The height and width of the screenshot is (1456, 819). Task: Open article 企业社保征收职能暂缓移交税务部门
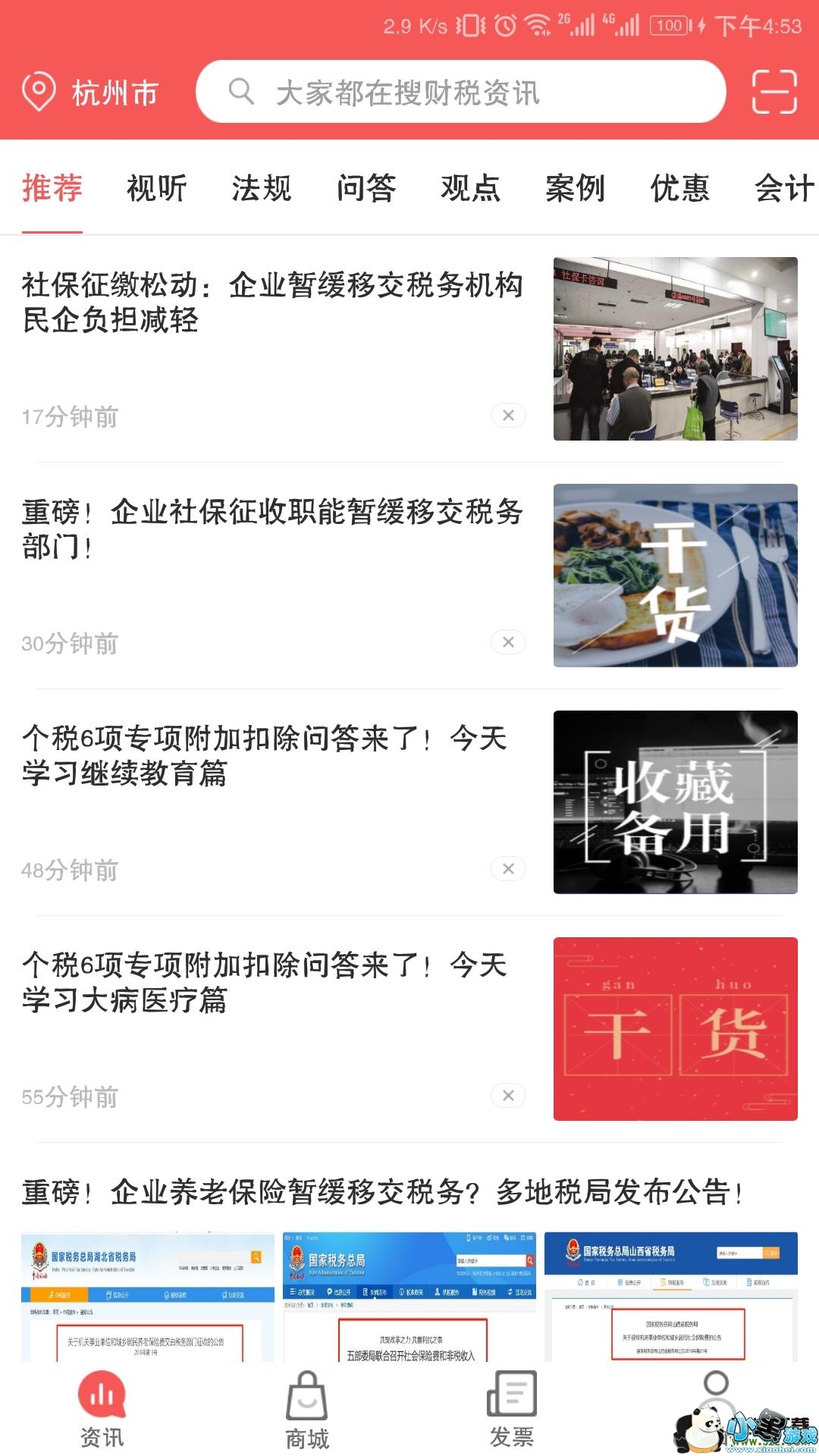pyautogui.click(x=272, y=529)
